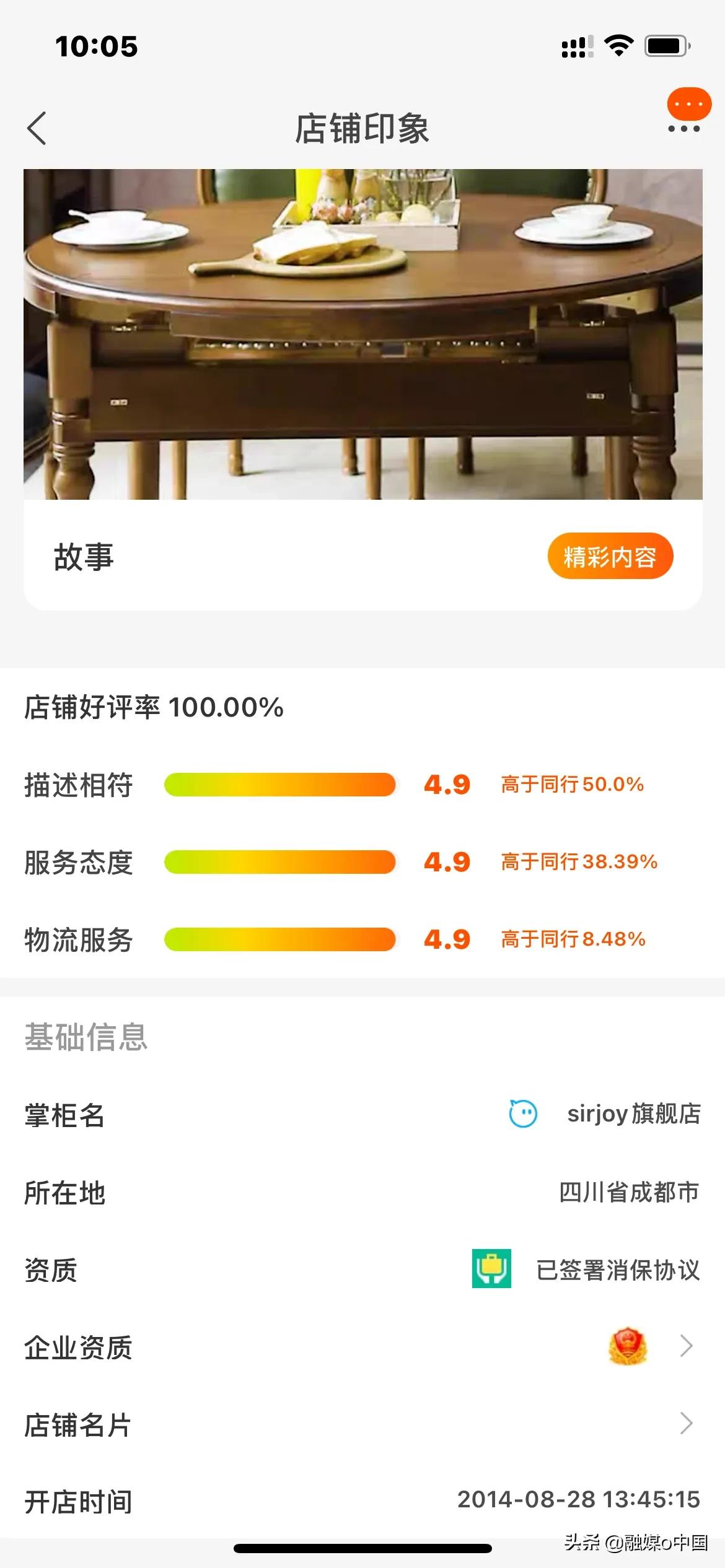Select the 基础信息 section header

pos(84,1034)
